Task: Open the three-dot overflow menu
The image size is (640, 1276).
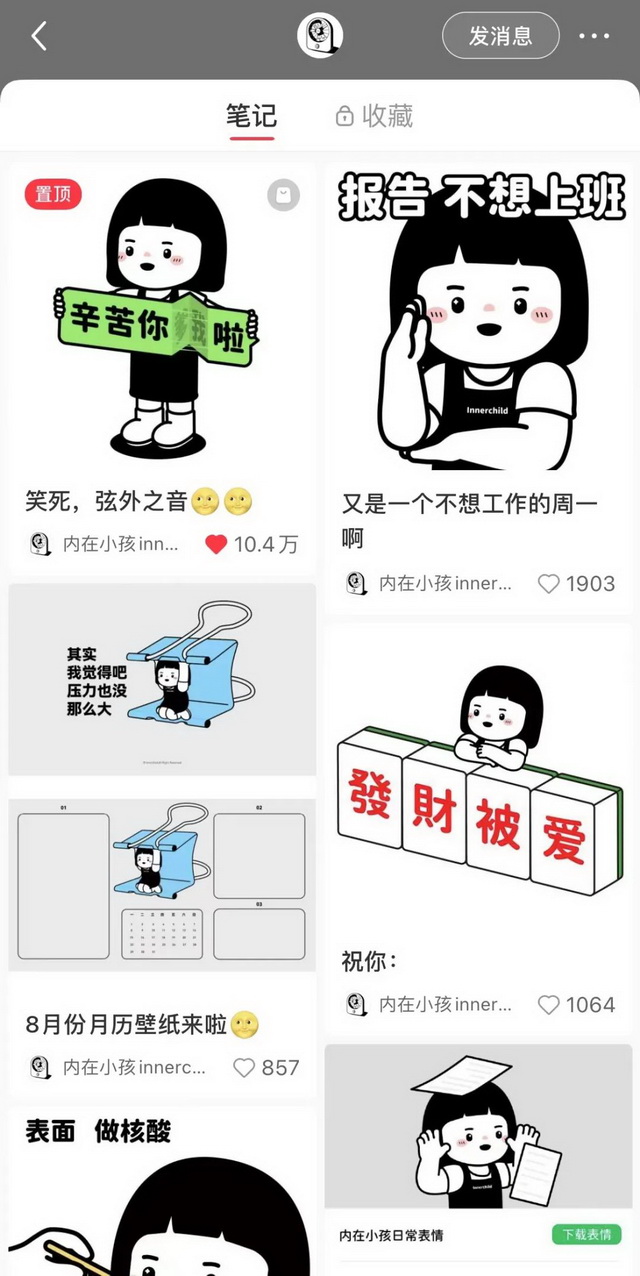Action: point(594,37)
